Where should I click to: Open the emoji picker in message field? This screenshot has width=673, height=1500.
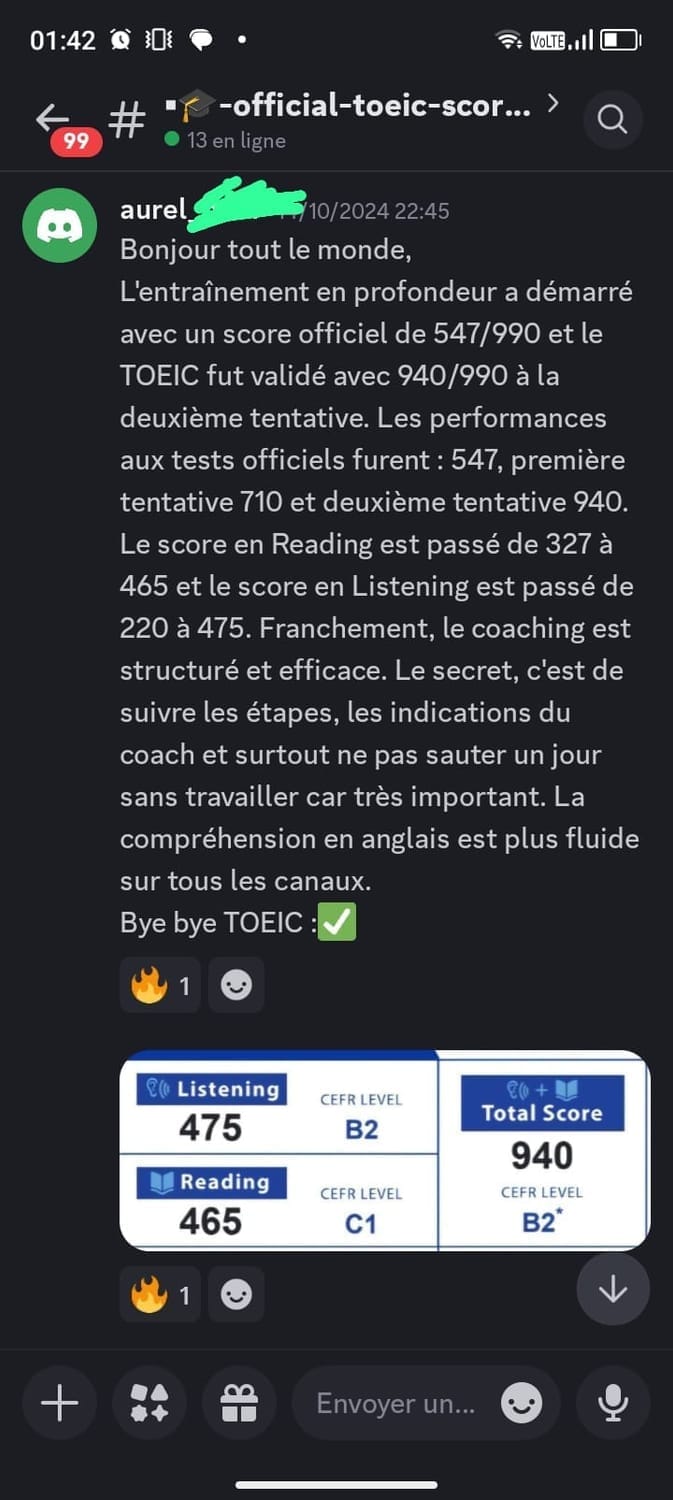tap(521, 1404)
